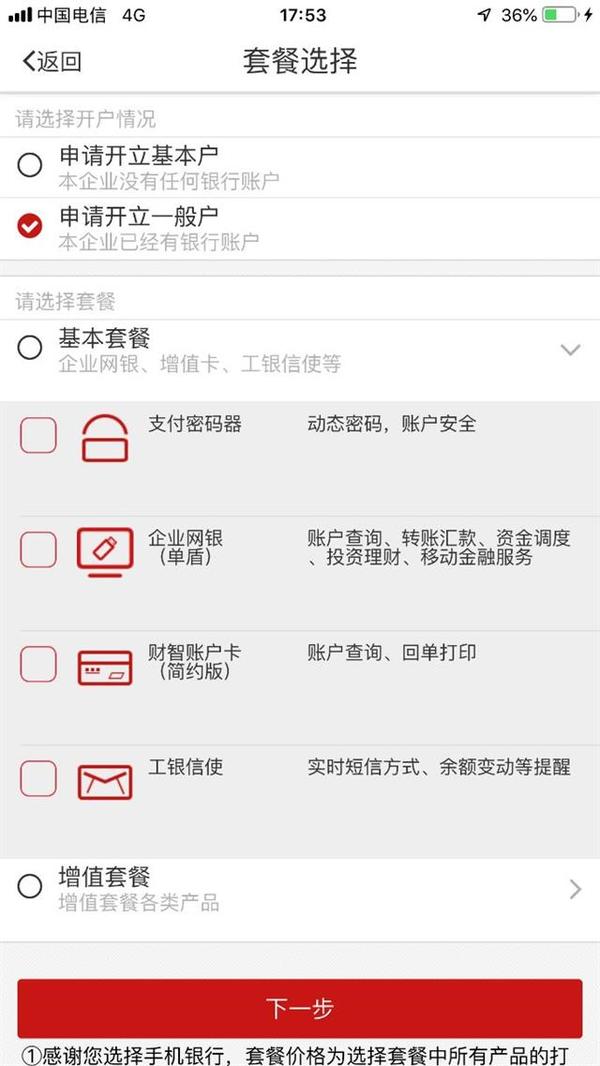This screenshot has width=600, height=1066.
Task: Check the 支付密码器 checkbox
Action: click(x=39, y=435)
